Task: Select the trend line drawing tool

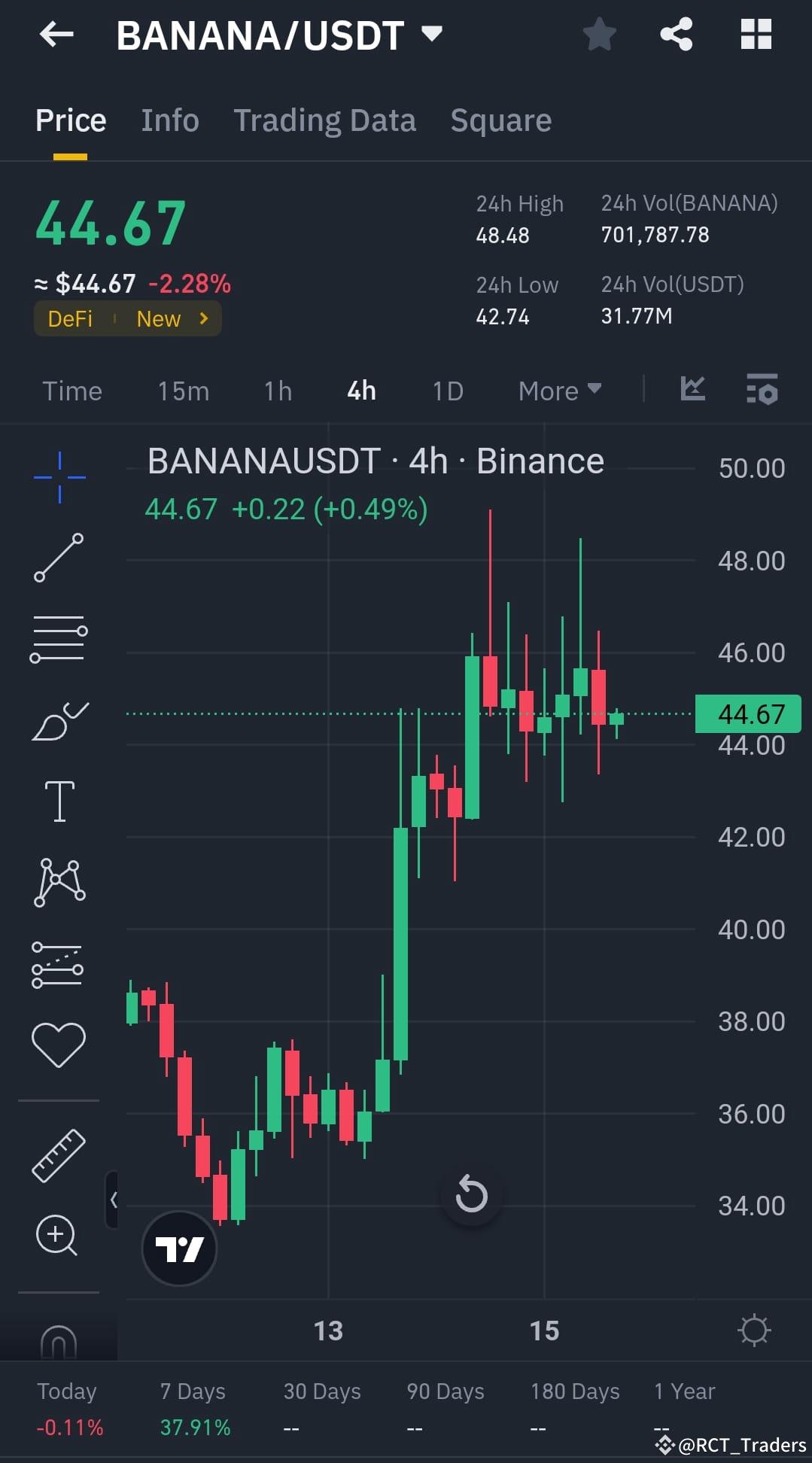Action: pyautogui.click(x=59, y=557)
